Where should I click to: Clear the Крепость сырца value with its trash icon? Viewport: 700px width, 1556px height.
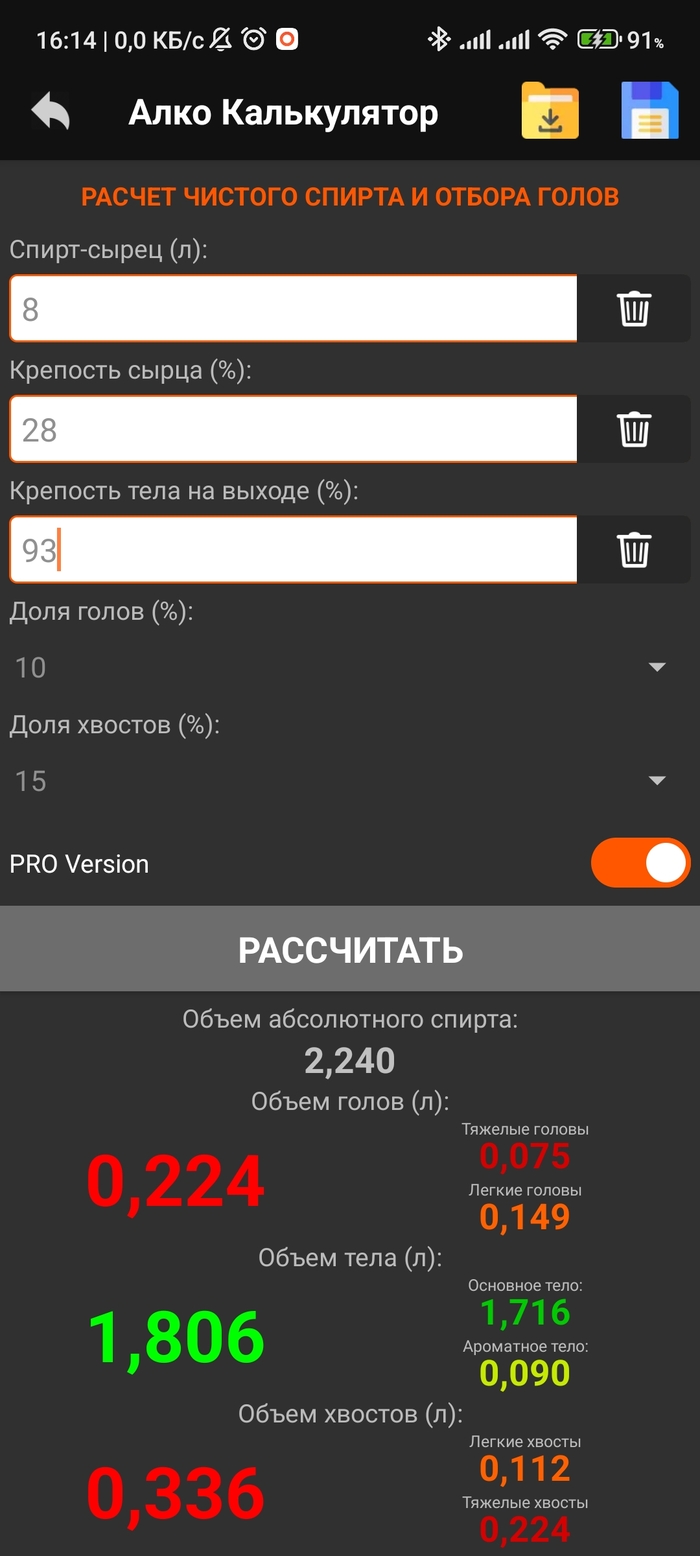[634, 430]
